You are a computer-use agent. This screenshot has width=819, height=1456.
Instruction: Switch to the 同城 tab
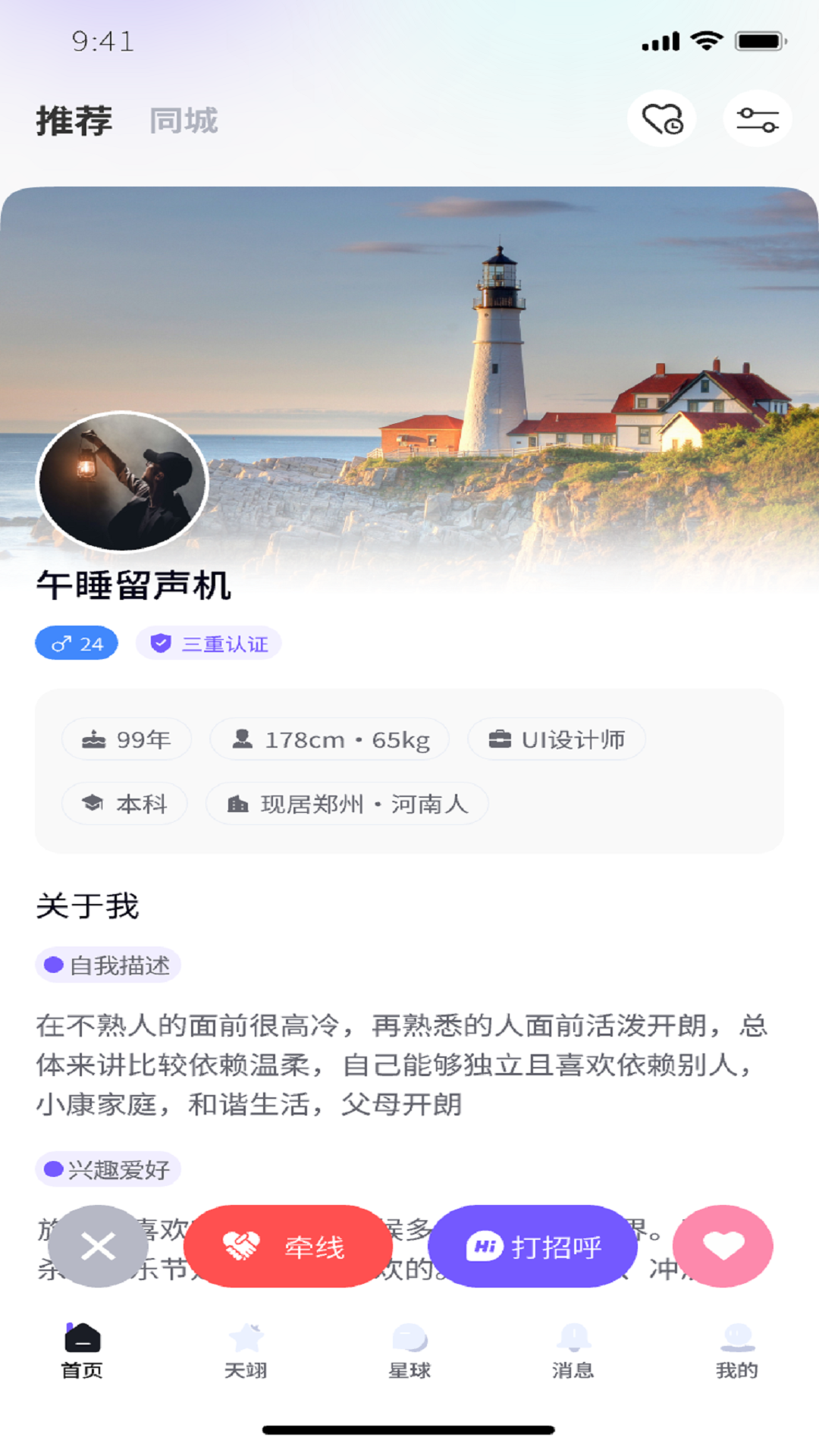[184, 121]
